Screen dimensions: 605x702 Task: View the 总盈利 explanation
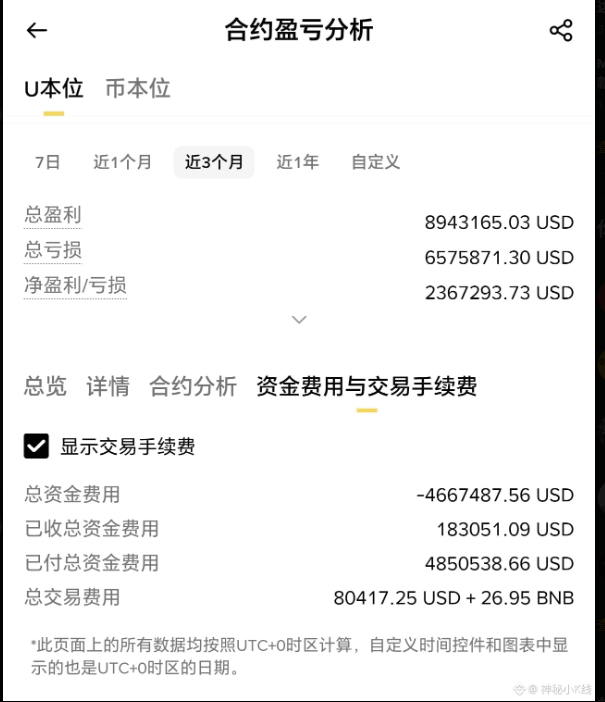(52, 215)
